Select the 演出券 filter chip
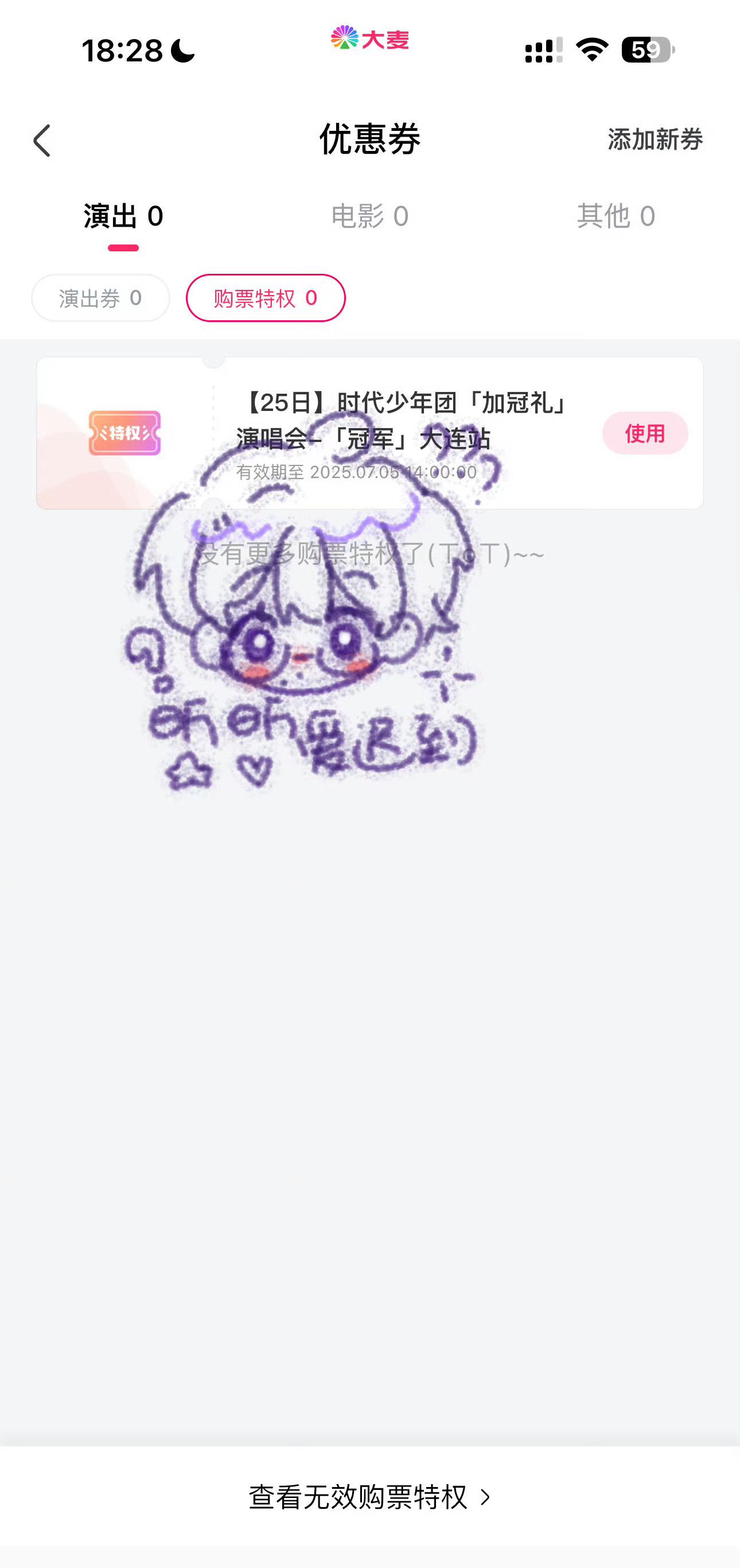The image size is (740, 1568). [100, 298]
